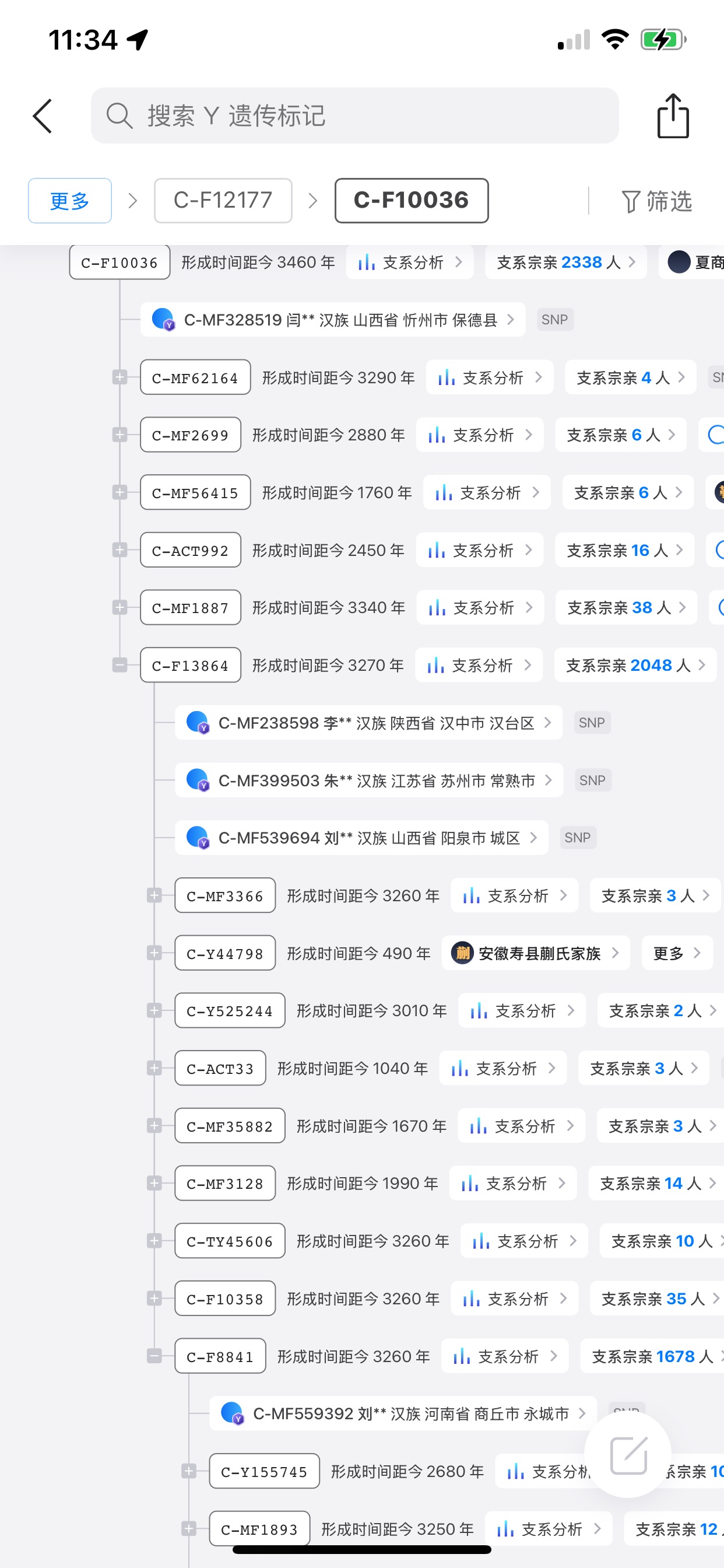Jump to the C-F12177 breadcrumb

[223, 200]
